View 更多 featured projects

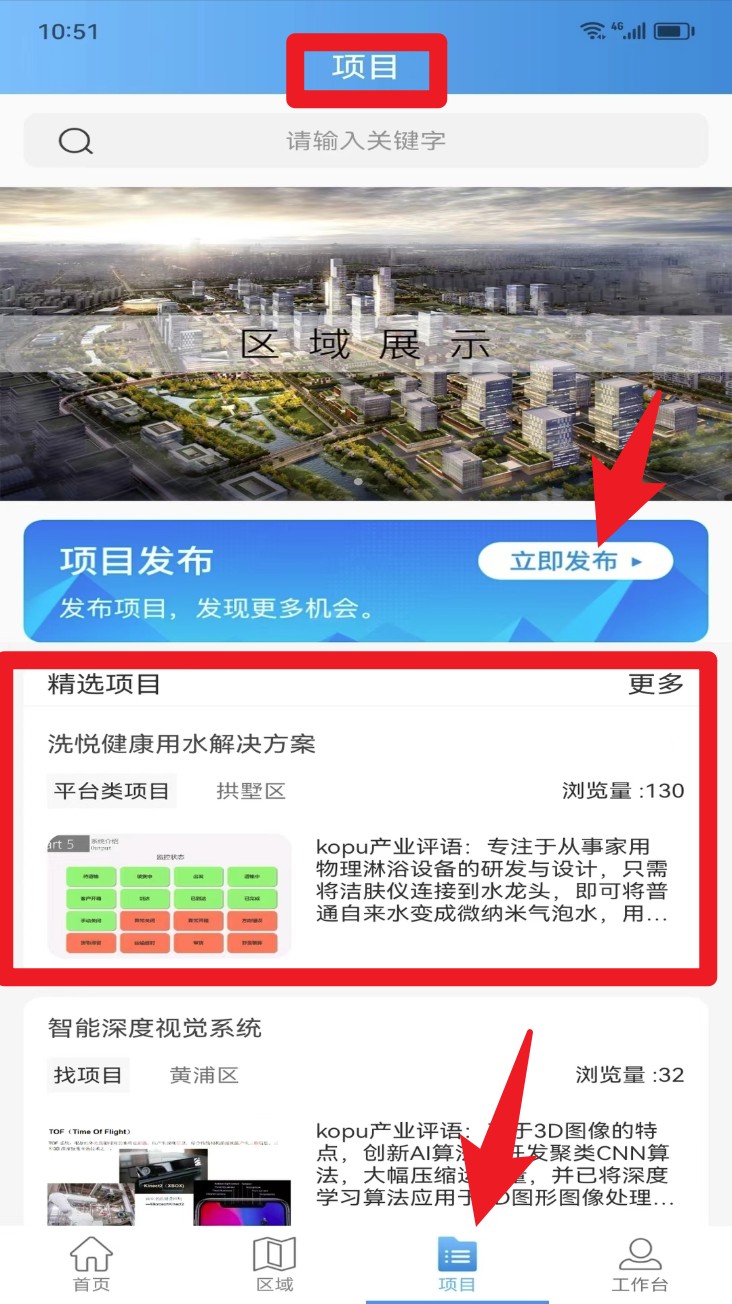tap(655, 684)
